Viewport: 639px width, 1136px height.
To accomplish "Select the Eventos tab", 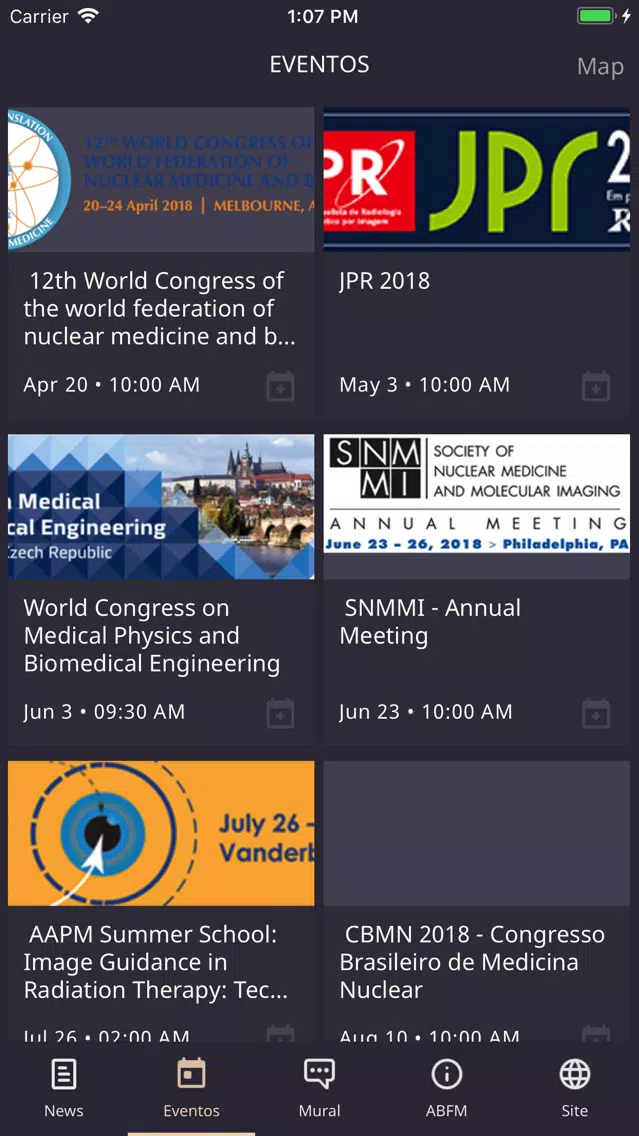I will coord(191,1088).
